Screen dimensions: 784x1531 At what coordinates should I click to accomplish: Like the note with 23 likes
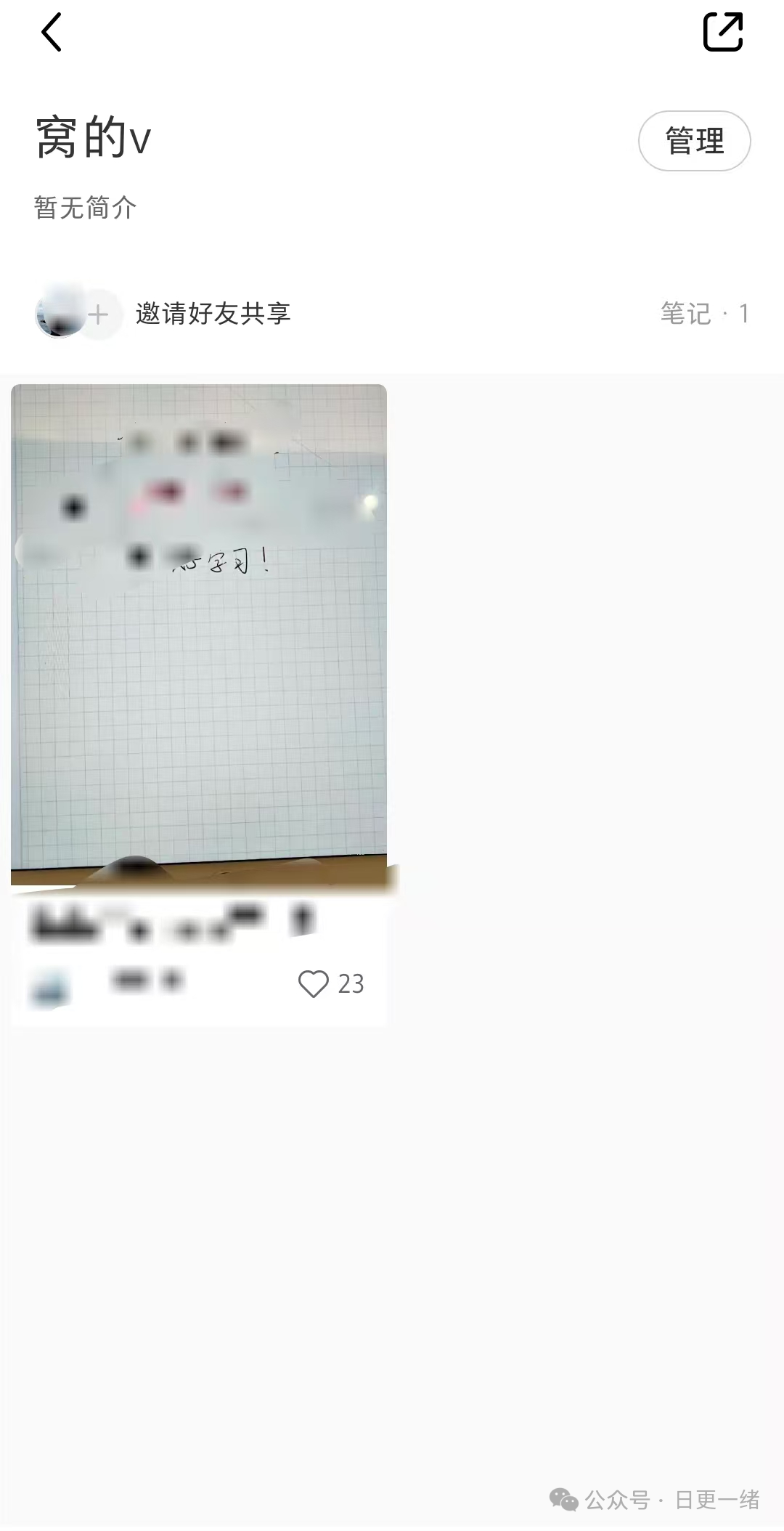(314, 984)
